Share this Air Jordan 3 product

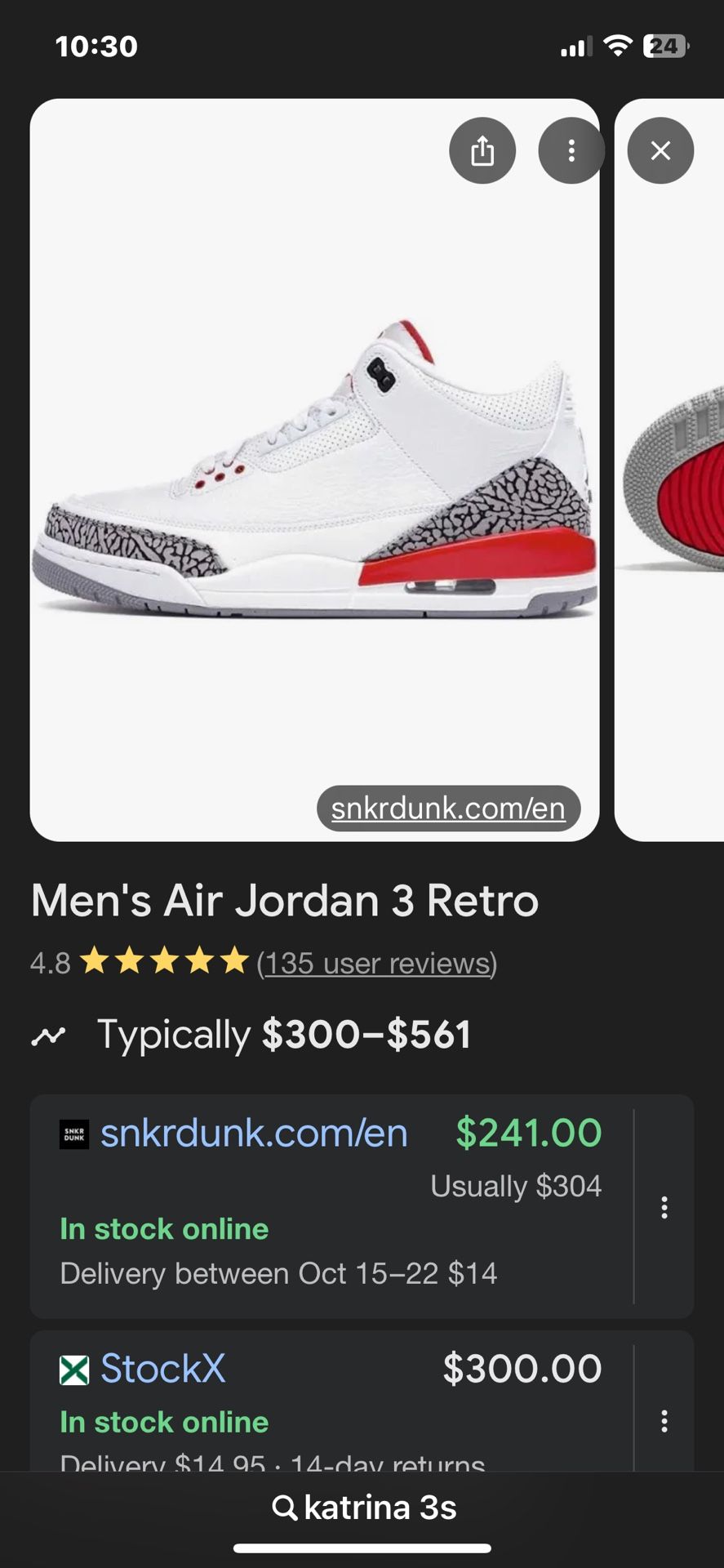point(482,151)
